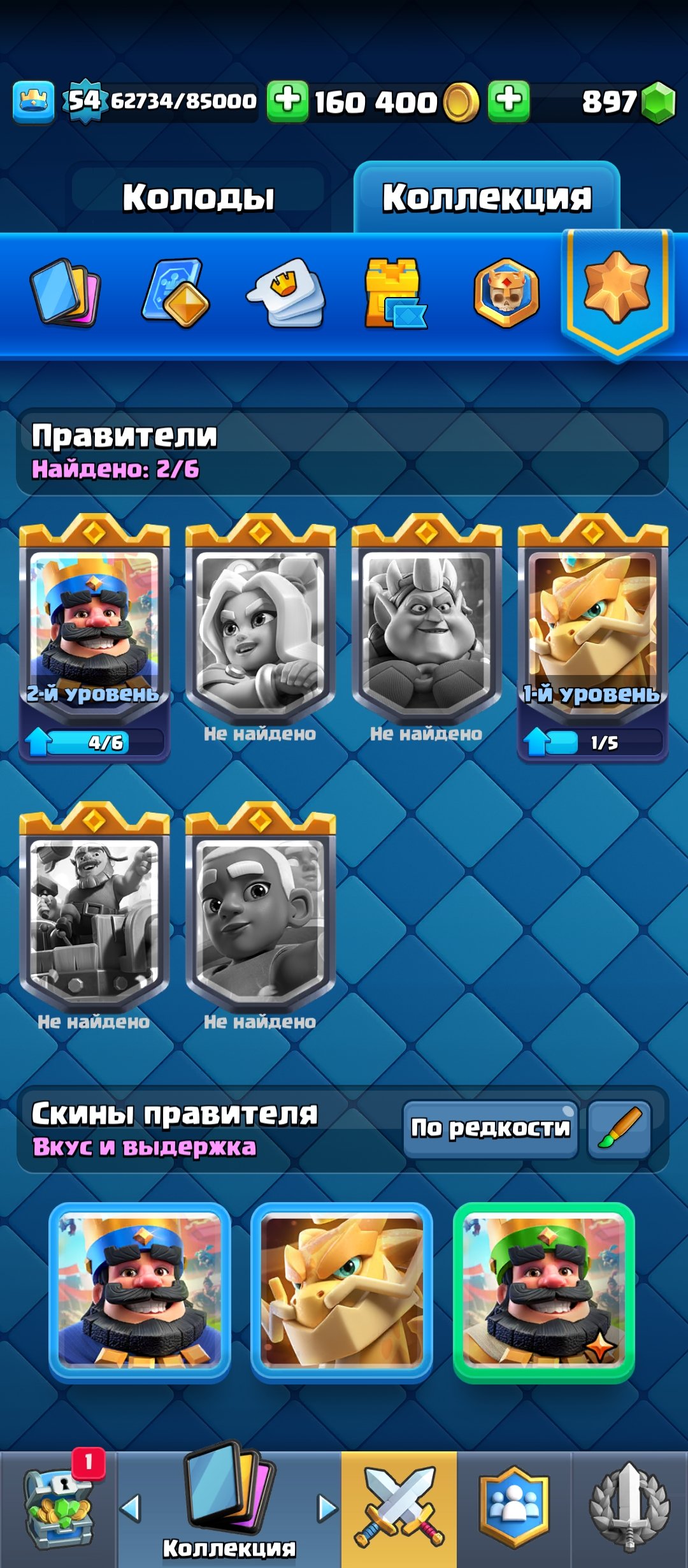This screenshot has width=688, height=1568.
Task: Open the shop chest tab
Action: click(59, 1509)
